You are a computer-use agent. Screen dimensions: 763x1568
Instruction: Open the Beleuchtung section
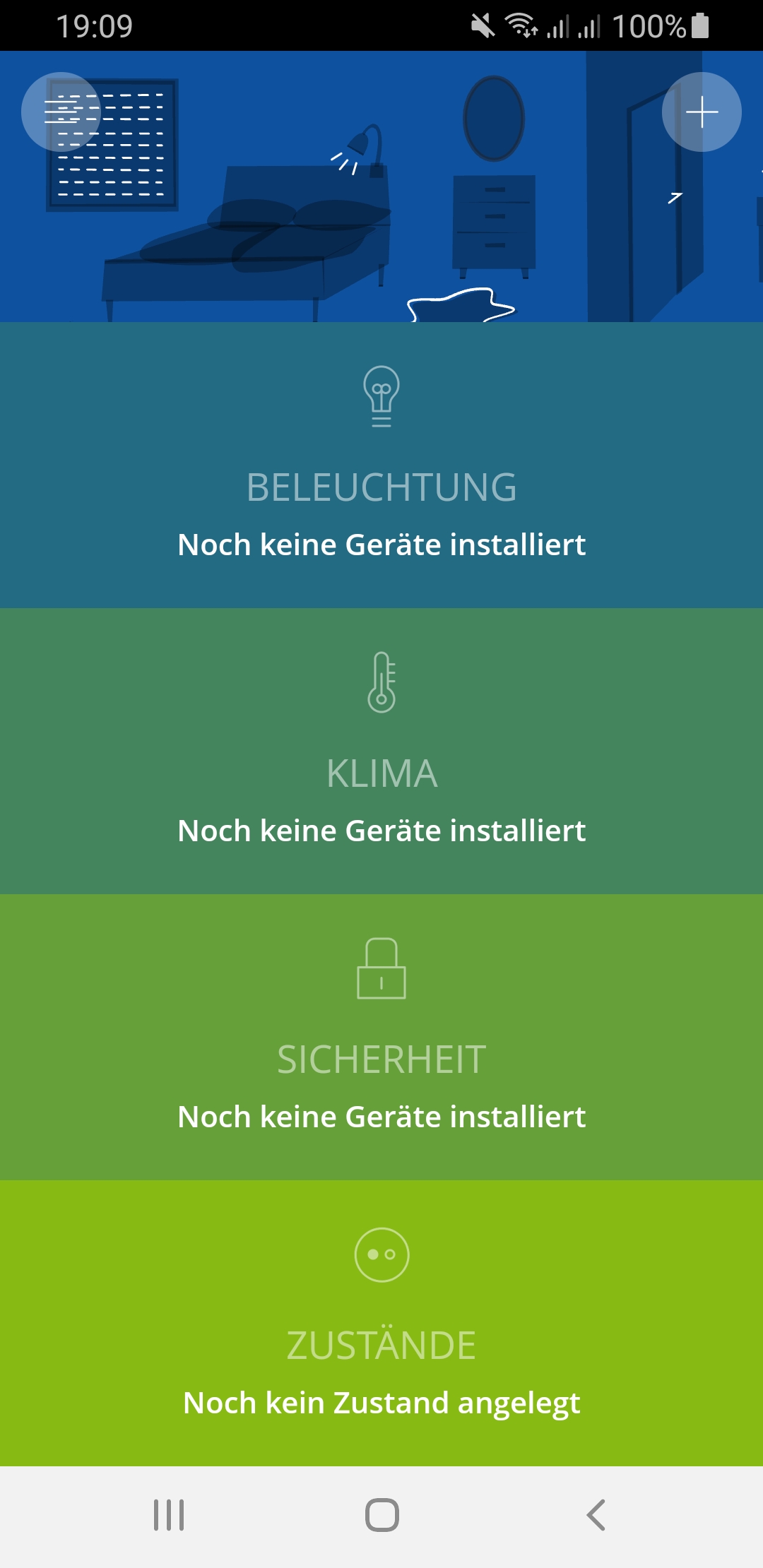381,466
